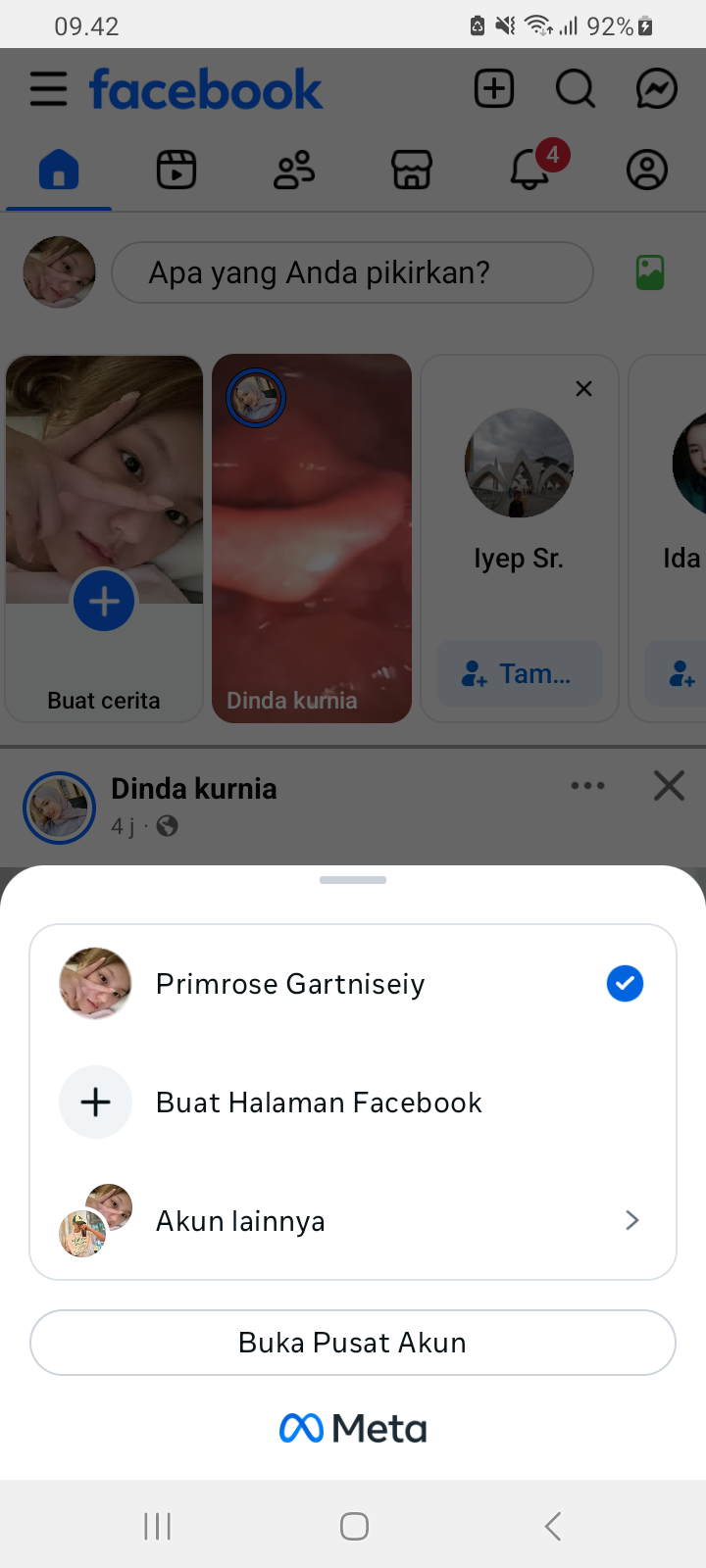Select the Primrose Gartniseiy account
706x1568 pixels.
click(x=290, y=984)
